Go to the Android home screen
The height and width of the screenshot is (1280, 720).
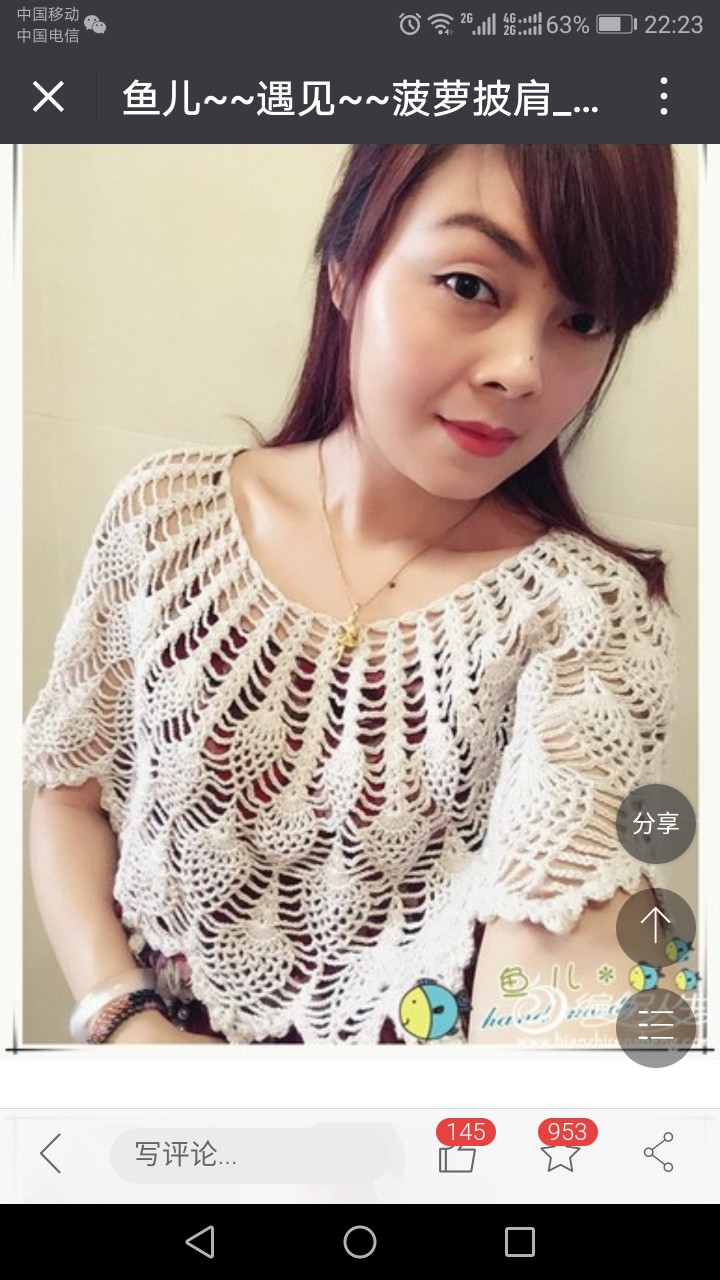[360, 1242]
